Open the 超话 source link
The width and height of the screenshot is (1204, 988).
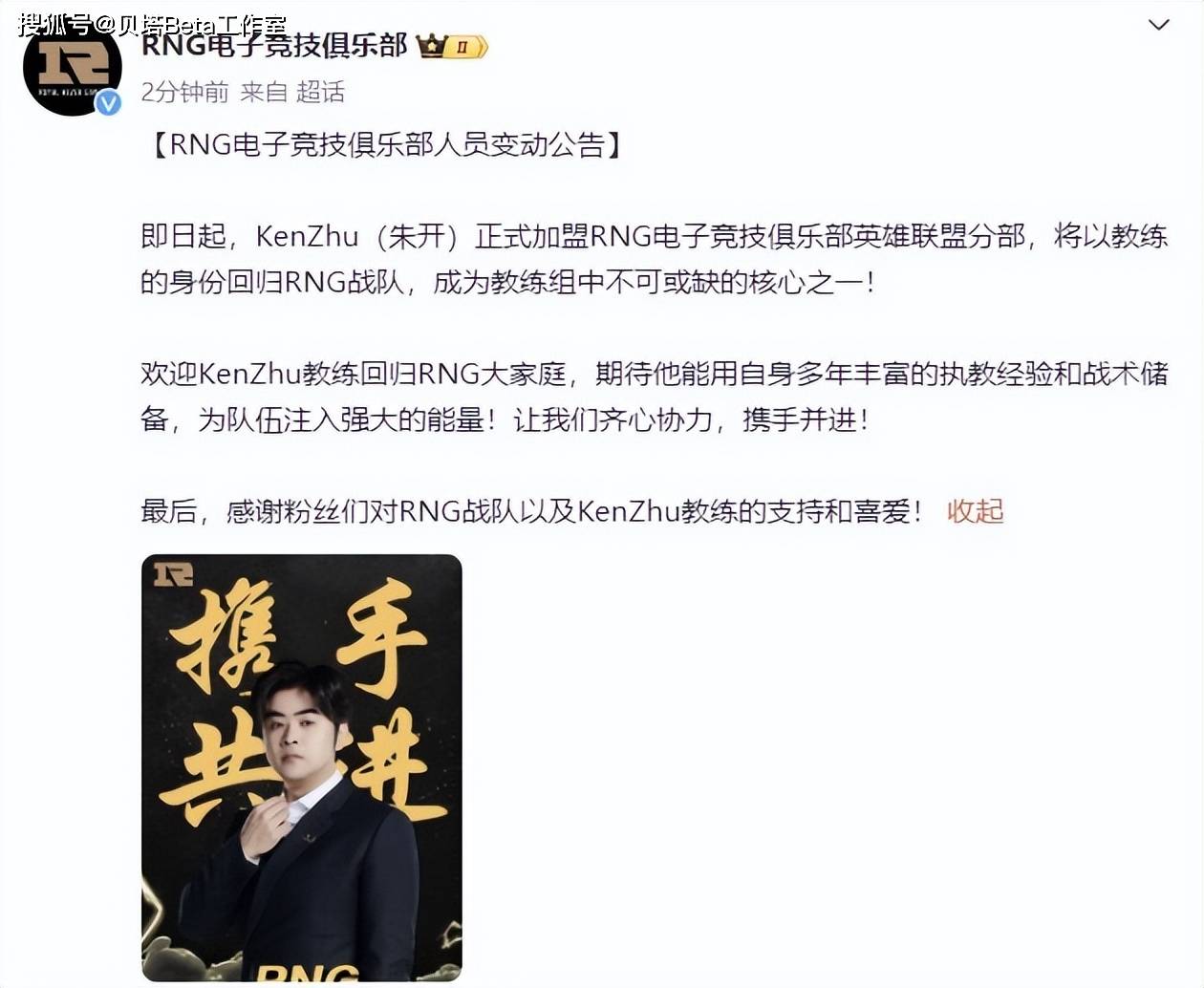click(x=320, y=92)
